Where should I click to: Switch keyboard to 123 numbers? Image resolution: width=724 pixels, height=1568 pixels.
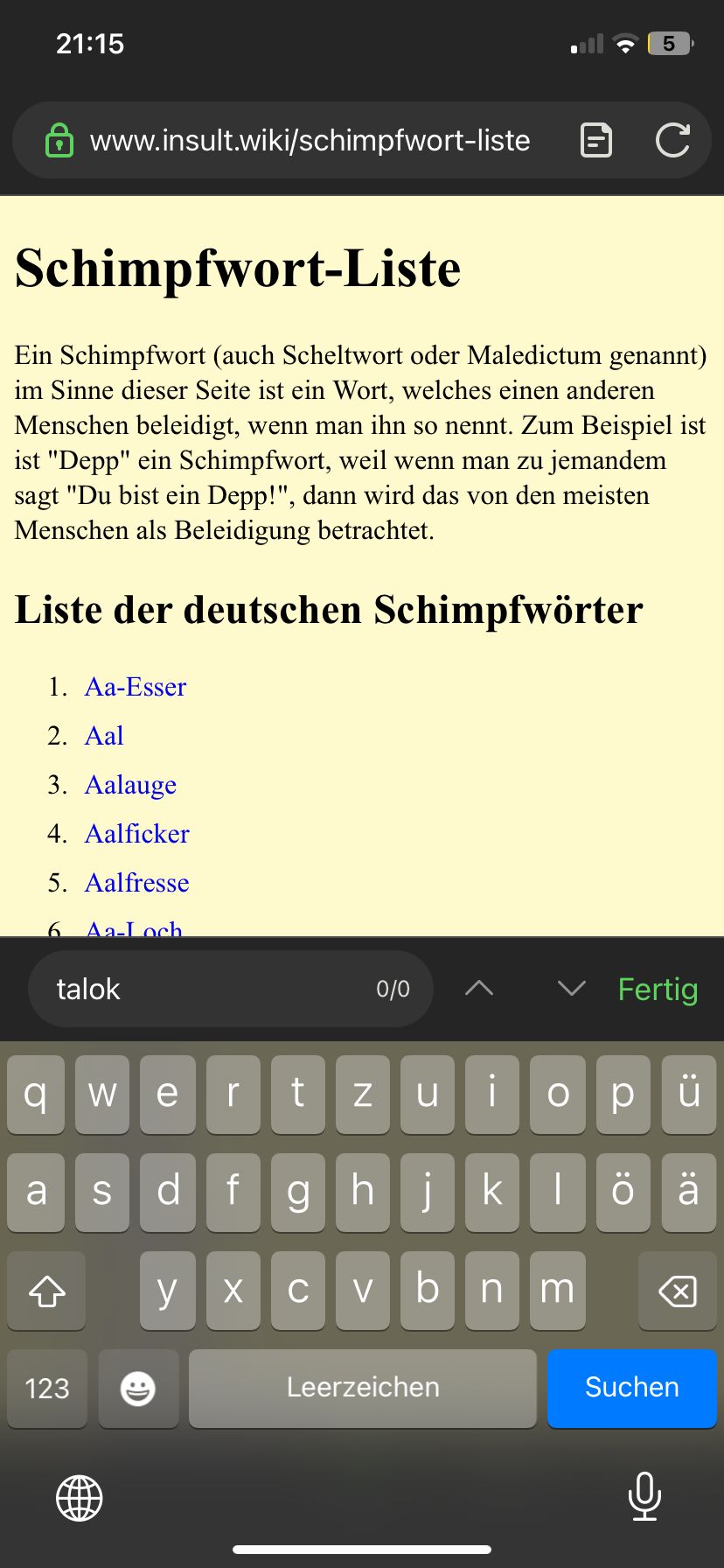click(x=47, y=1388)
